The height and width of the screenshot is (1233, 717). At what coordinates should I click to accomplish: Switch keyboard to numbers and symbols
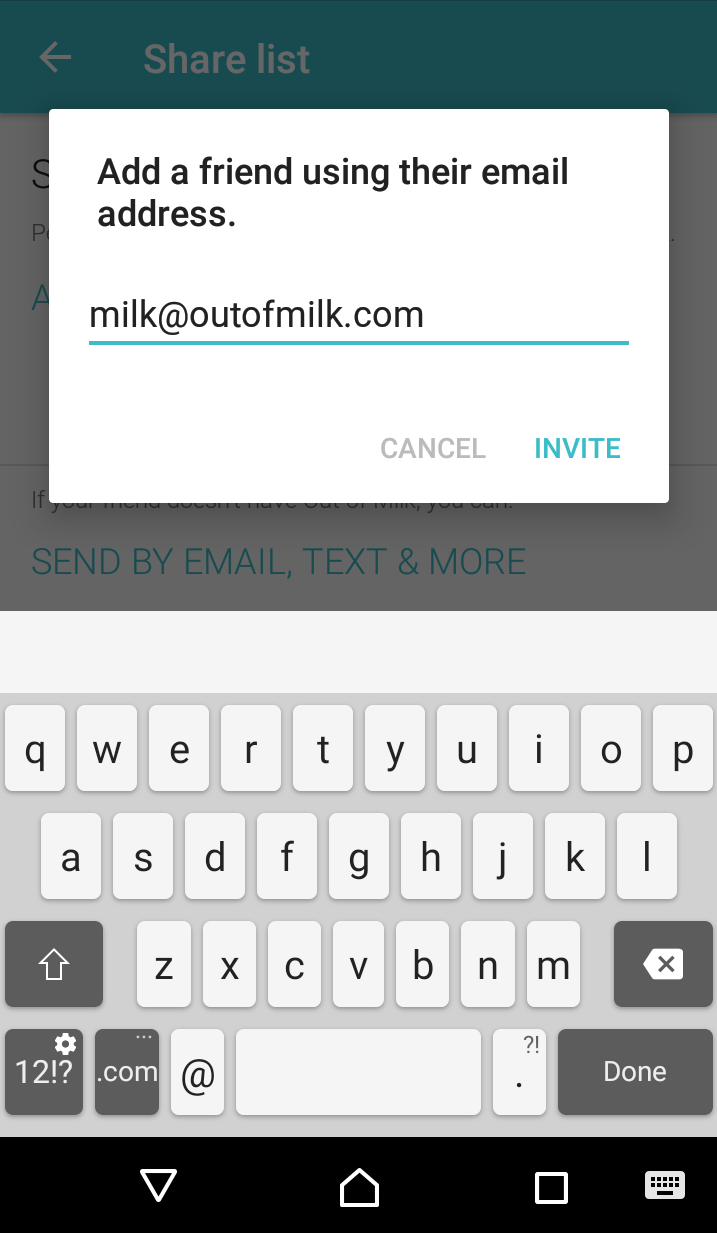click(44, 1072)
